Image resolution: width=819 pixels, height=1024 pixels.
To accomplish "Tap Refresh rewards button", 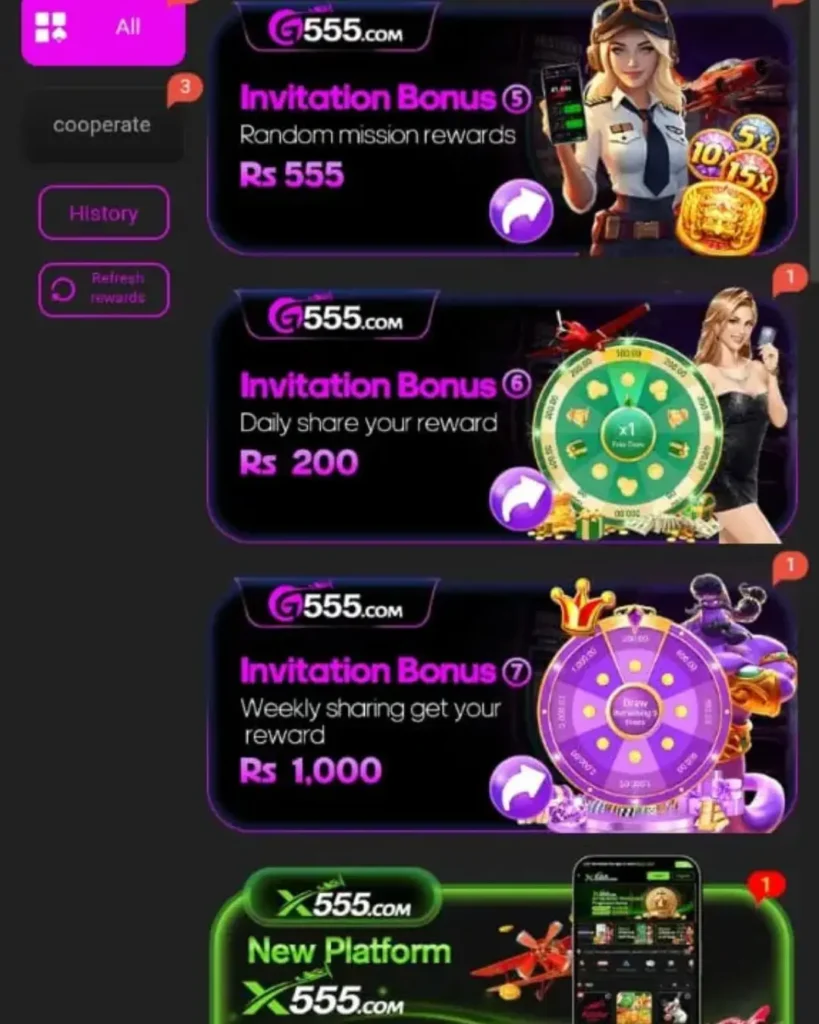I will pos(104,289).
